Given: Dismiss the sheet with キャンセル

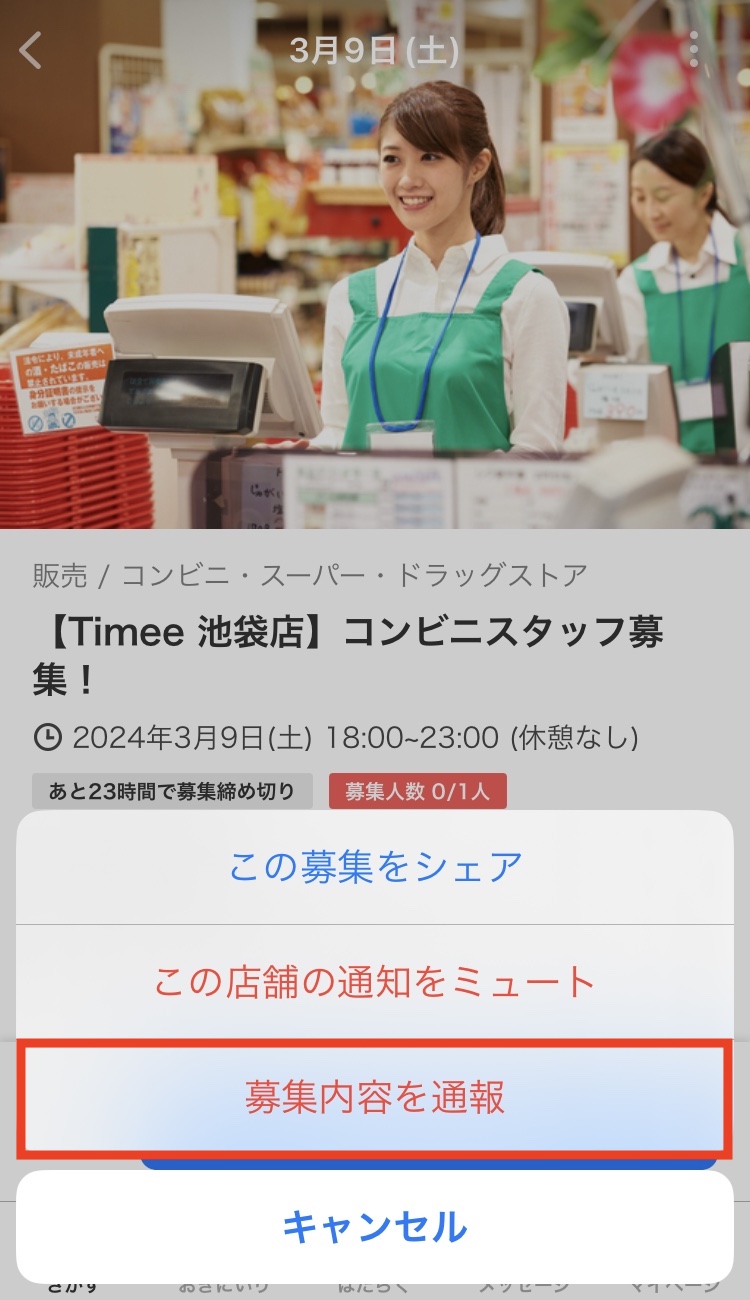Looking at the screenshot, I should click(x=375, y=1226).
